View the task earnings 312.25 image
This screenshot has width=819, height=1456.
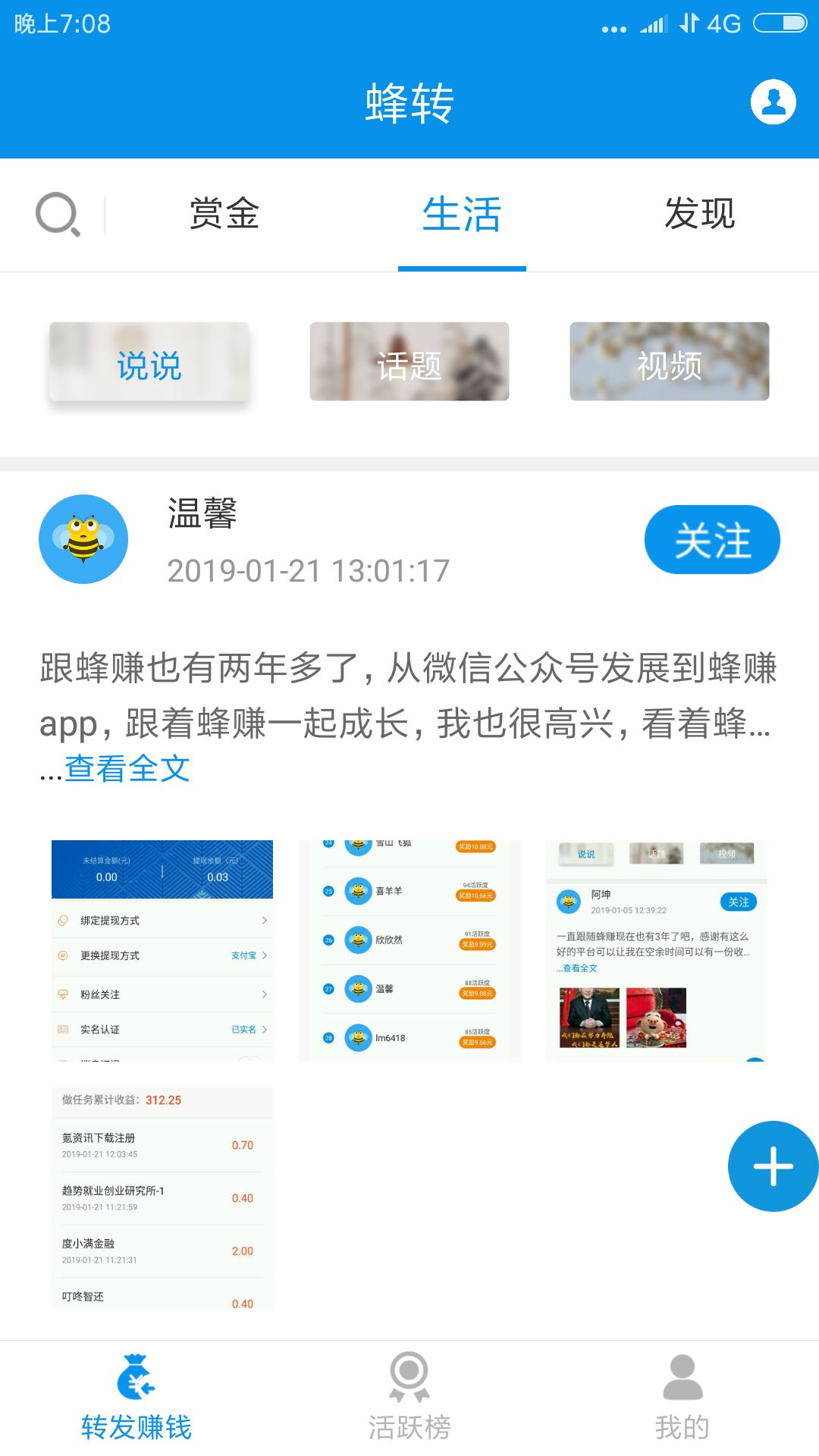point(162,1198)
